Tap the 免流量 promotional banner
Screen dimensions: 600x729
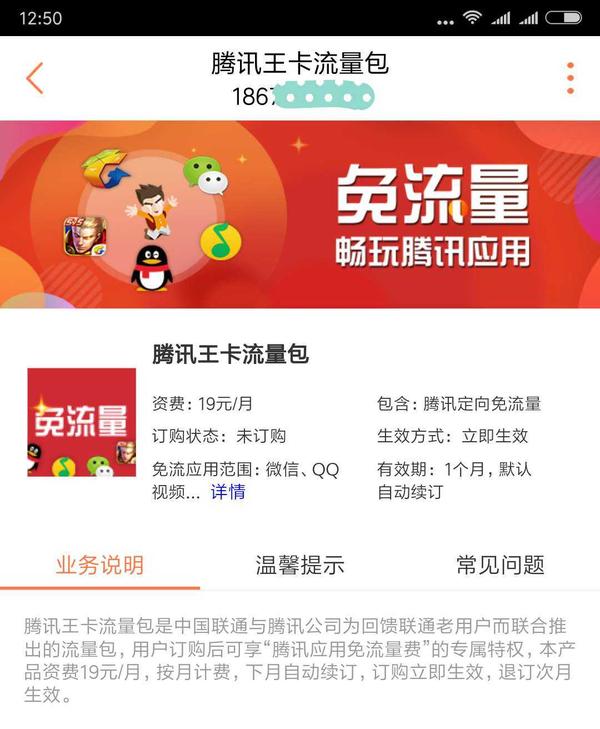click(300, 215)
